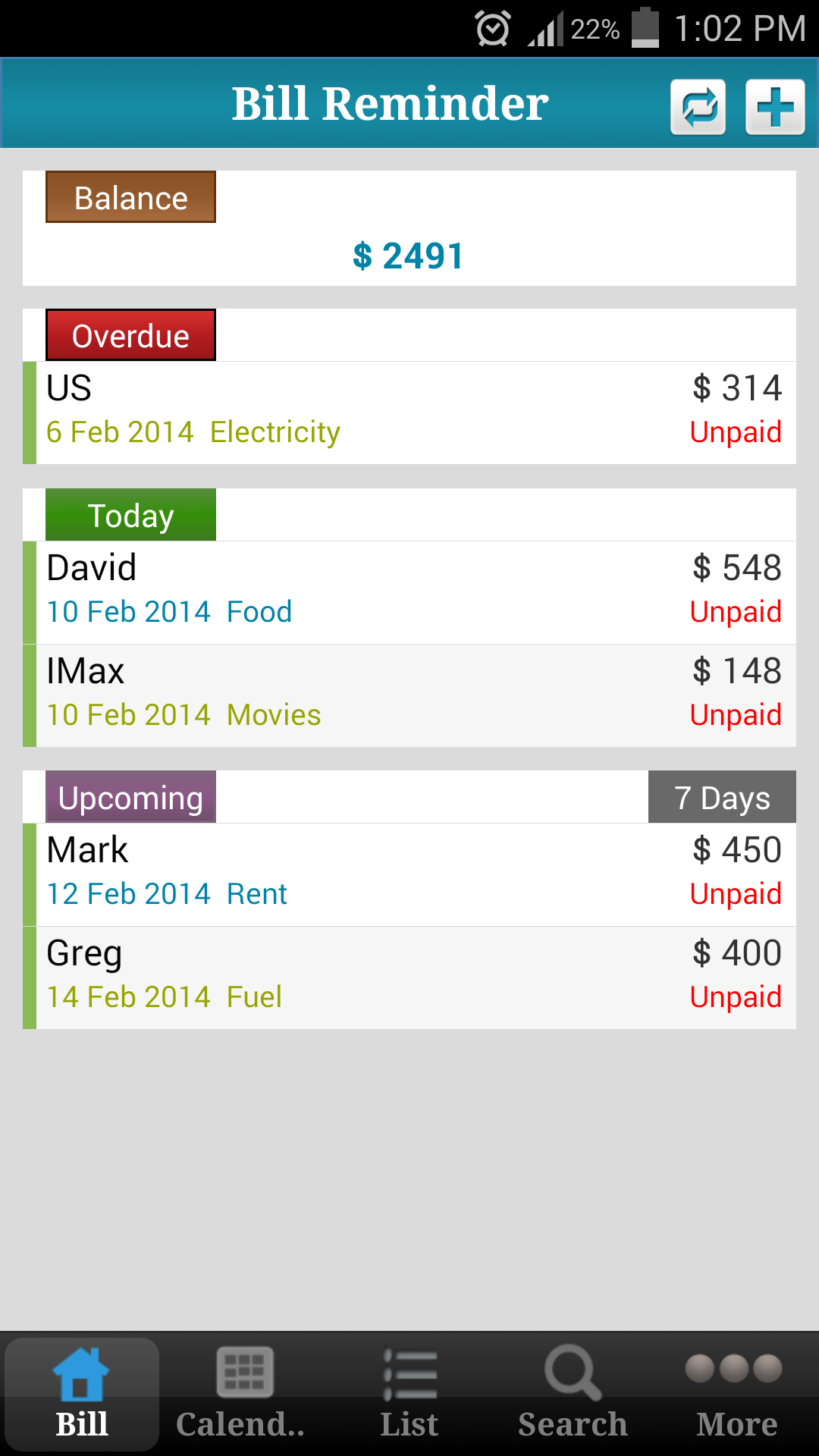Tap Unpaid on David's food bill

click(x=735, y=611)
